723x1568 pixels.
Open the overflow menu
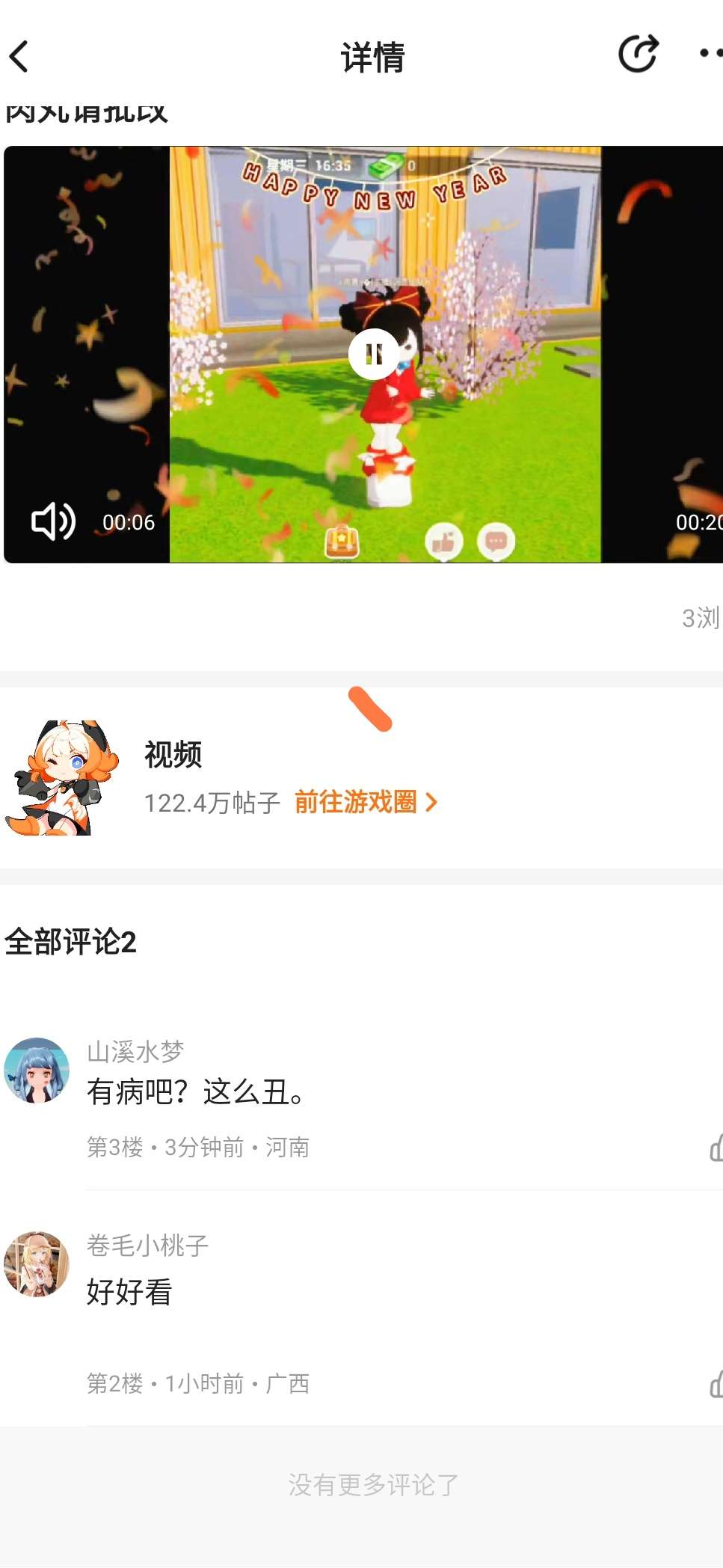pos(710,54)
